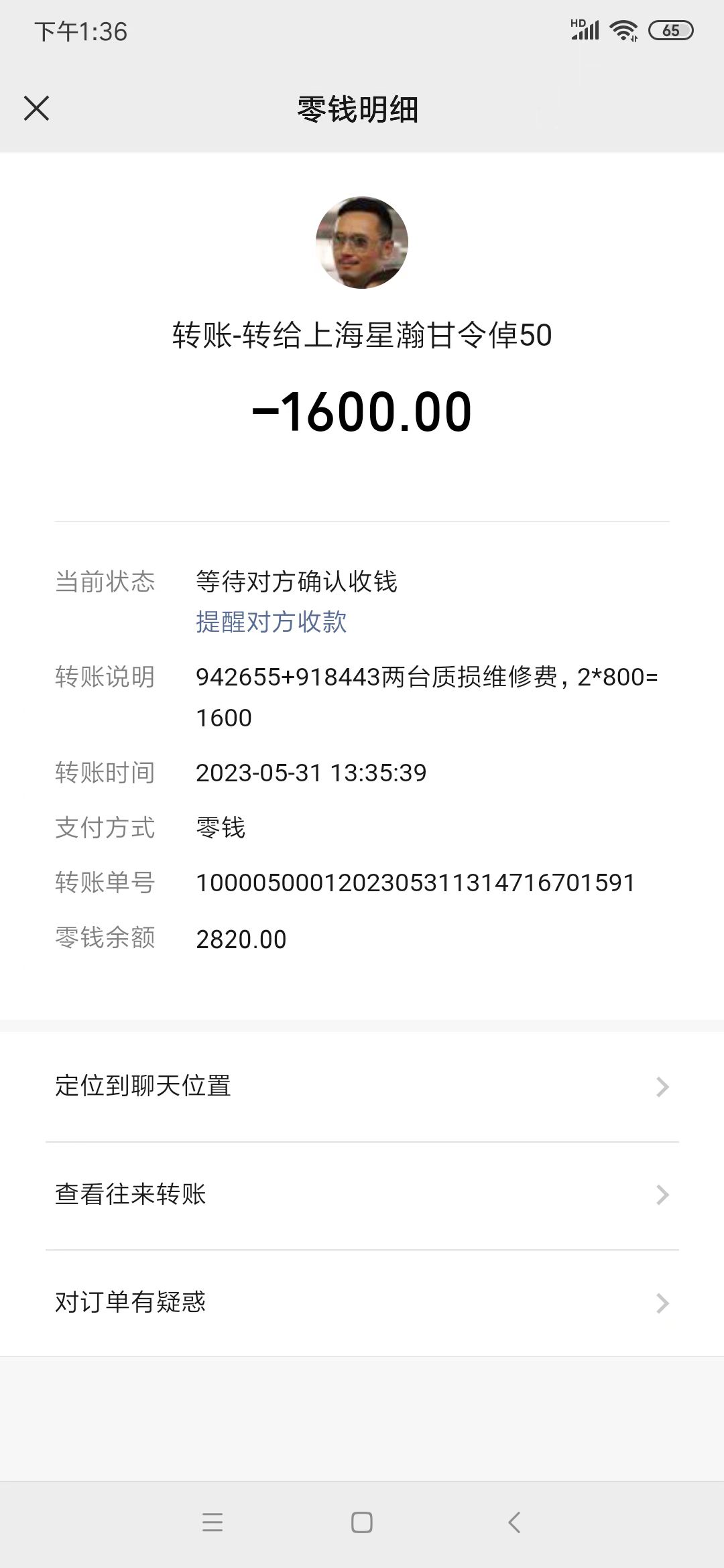Tap the system home button
This screenshot has width=724, height=1568.
coord(362,1522)
